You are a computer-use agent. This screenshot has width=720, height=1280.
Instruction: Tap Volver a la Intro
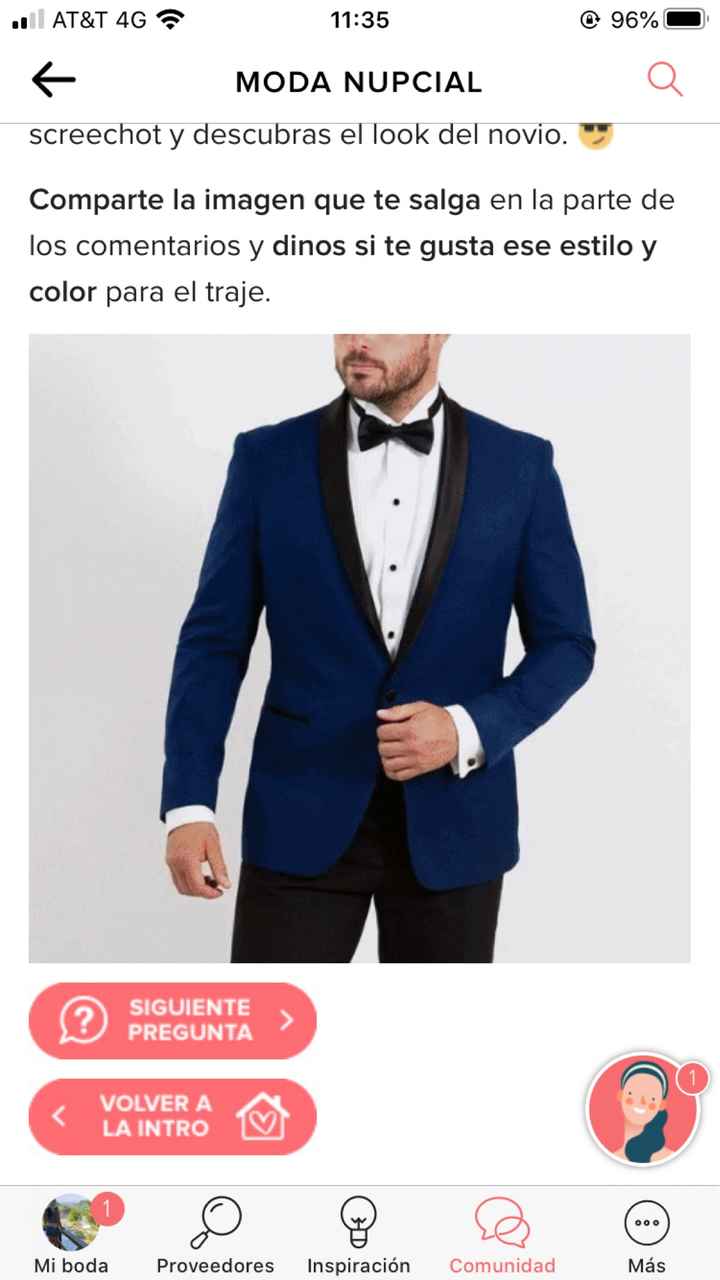[x=170, y=1116]
